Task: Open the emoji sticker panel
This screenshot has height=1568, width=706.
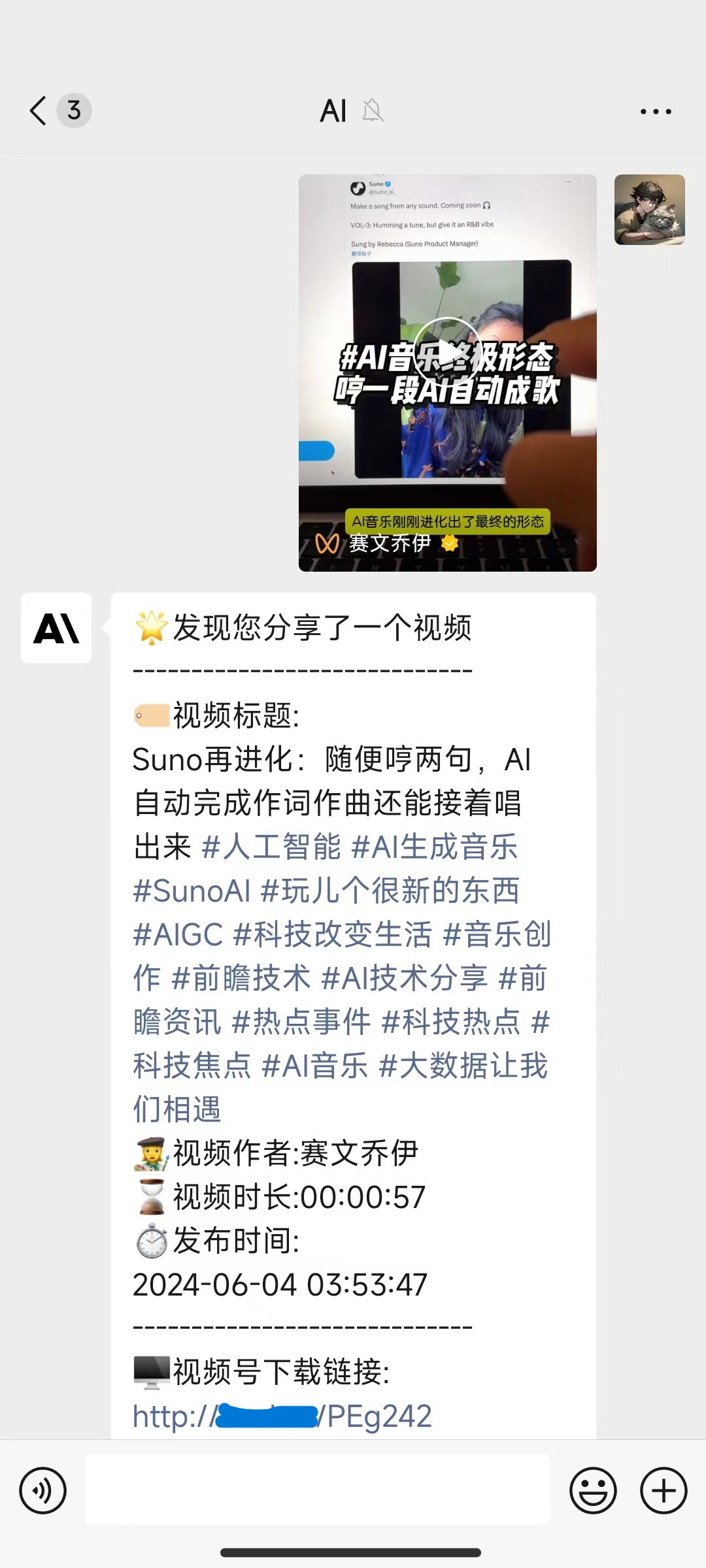Action: (x=594, y=1490)
